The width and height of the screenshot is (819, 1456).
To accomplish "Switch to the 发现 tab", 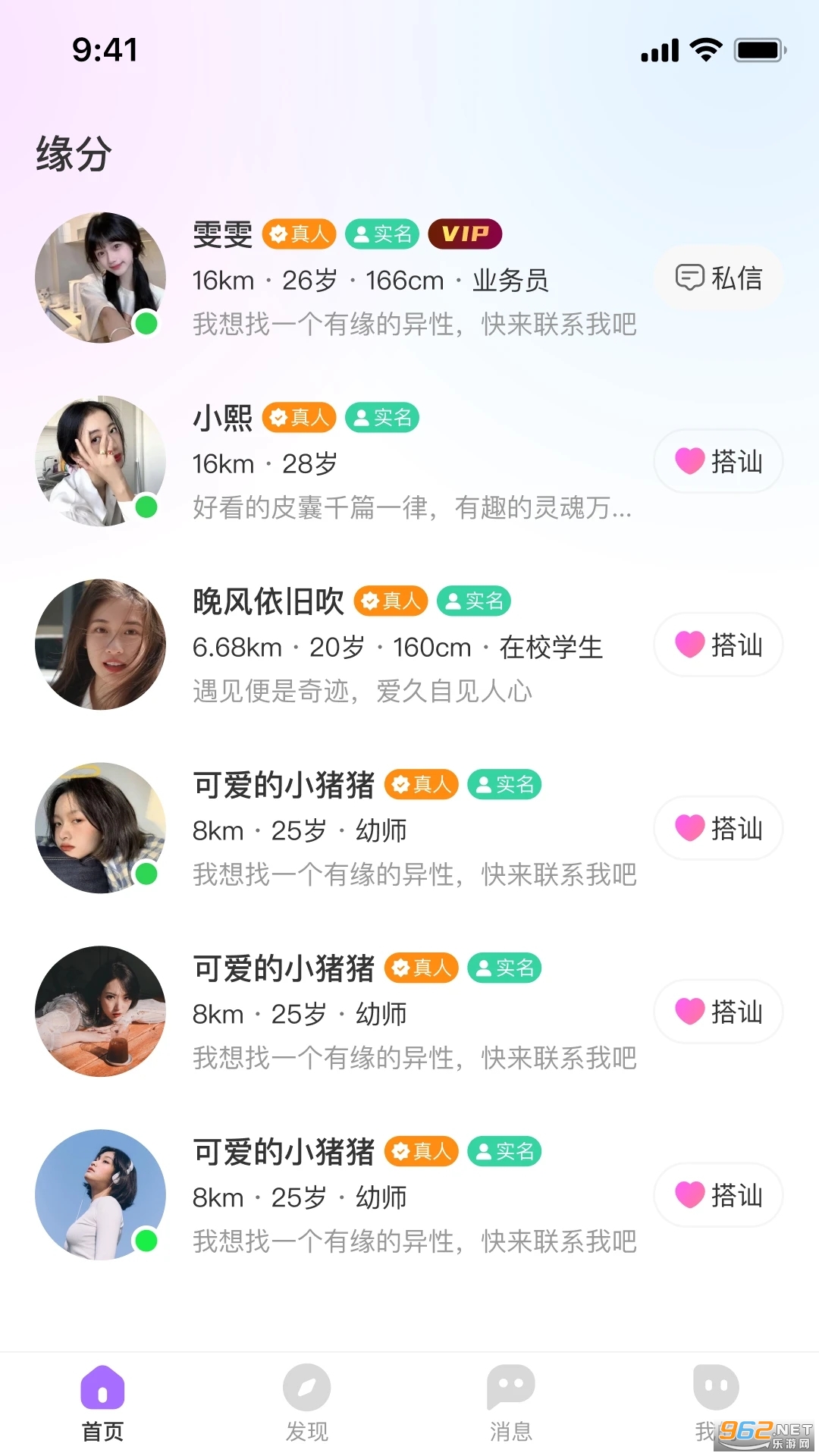I will pos(306,1403).
